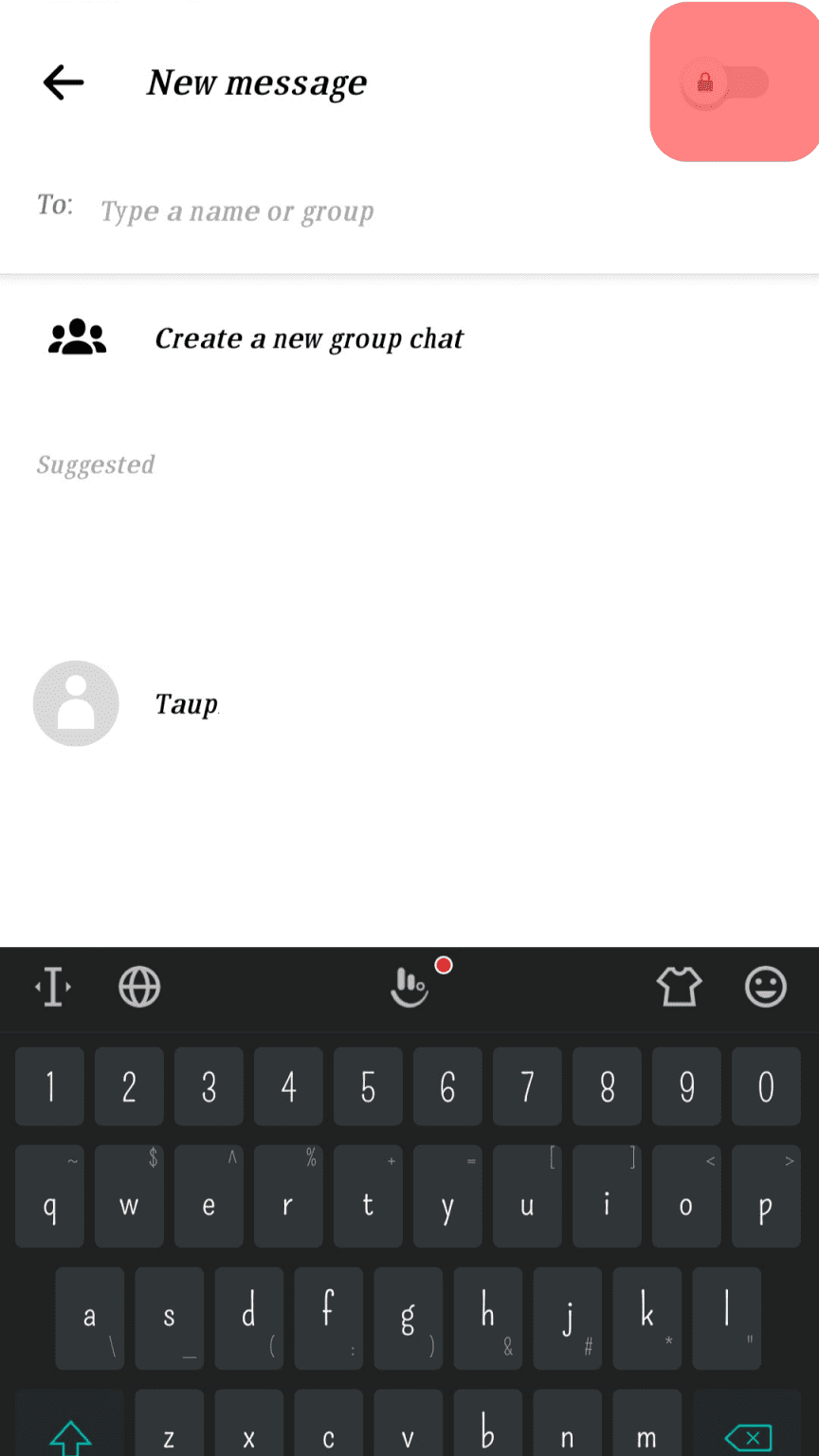Open TouchPal menu via its logo icon
Screen dimensions: 819x1456
tap(409, 989)
